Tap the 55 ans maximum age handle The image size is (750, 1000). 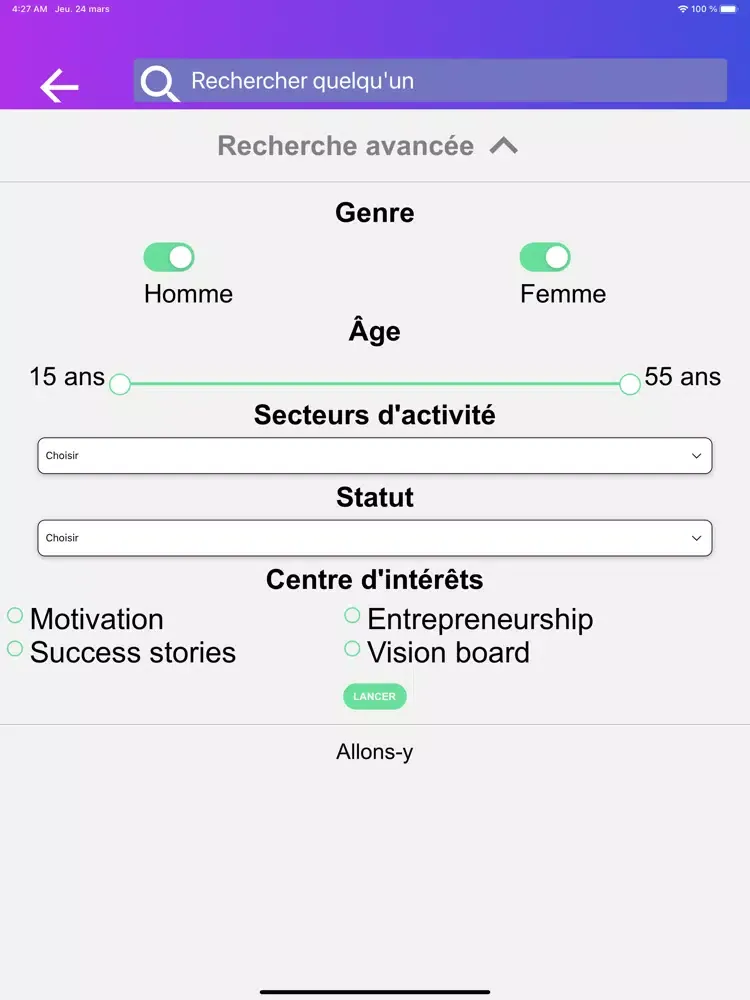[630, 384]
